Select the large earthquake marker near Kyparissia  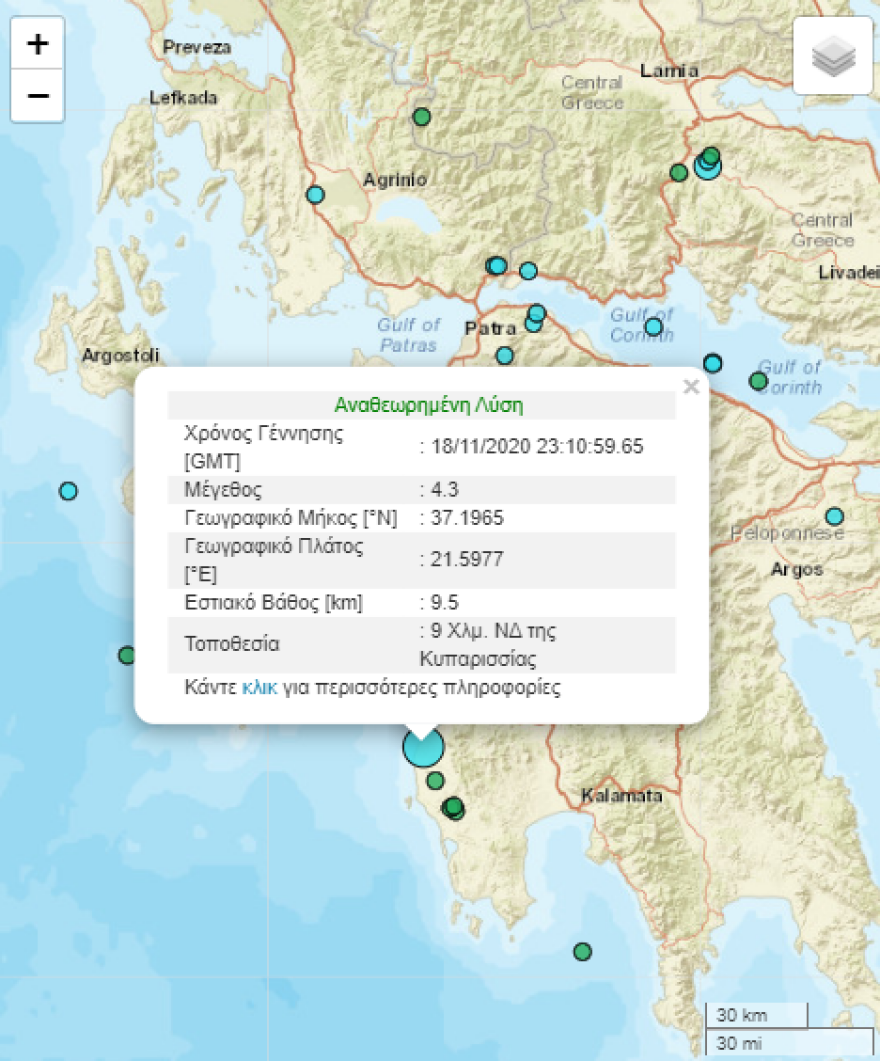pyautogui.click(x=423, y=747)
